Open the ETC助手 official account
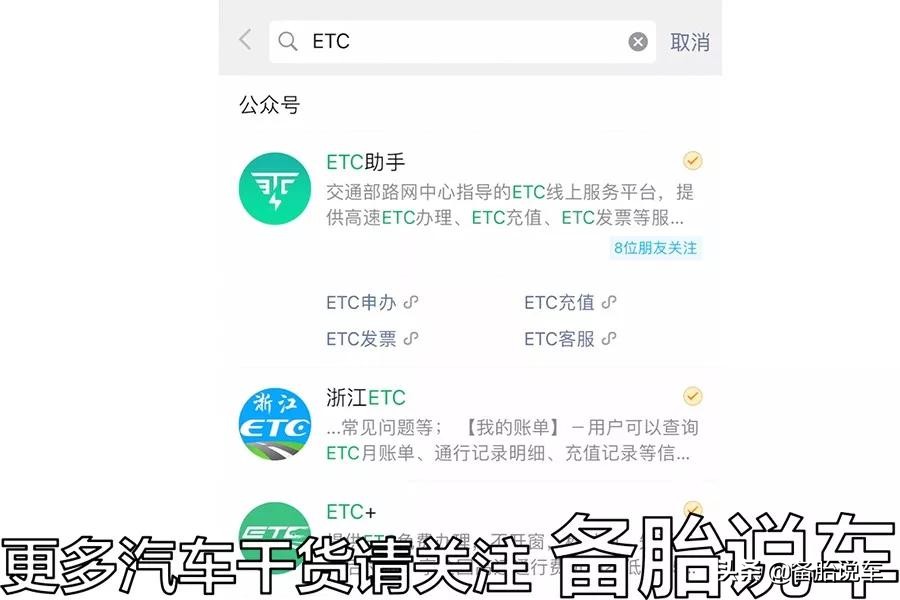 tap(366, 162)
